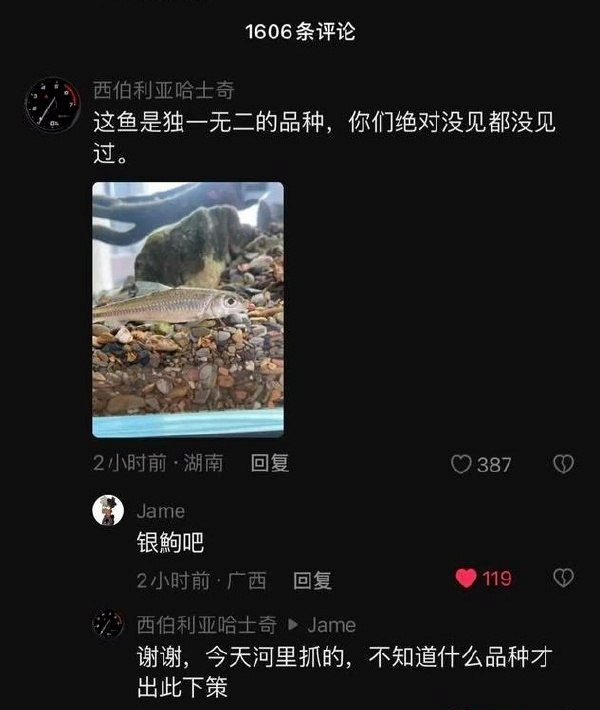Unlike Jame's comment with 119 likes
This screenshot has height=710, width=600.
tap(466, 578)
